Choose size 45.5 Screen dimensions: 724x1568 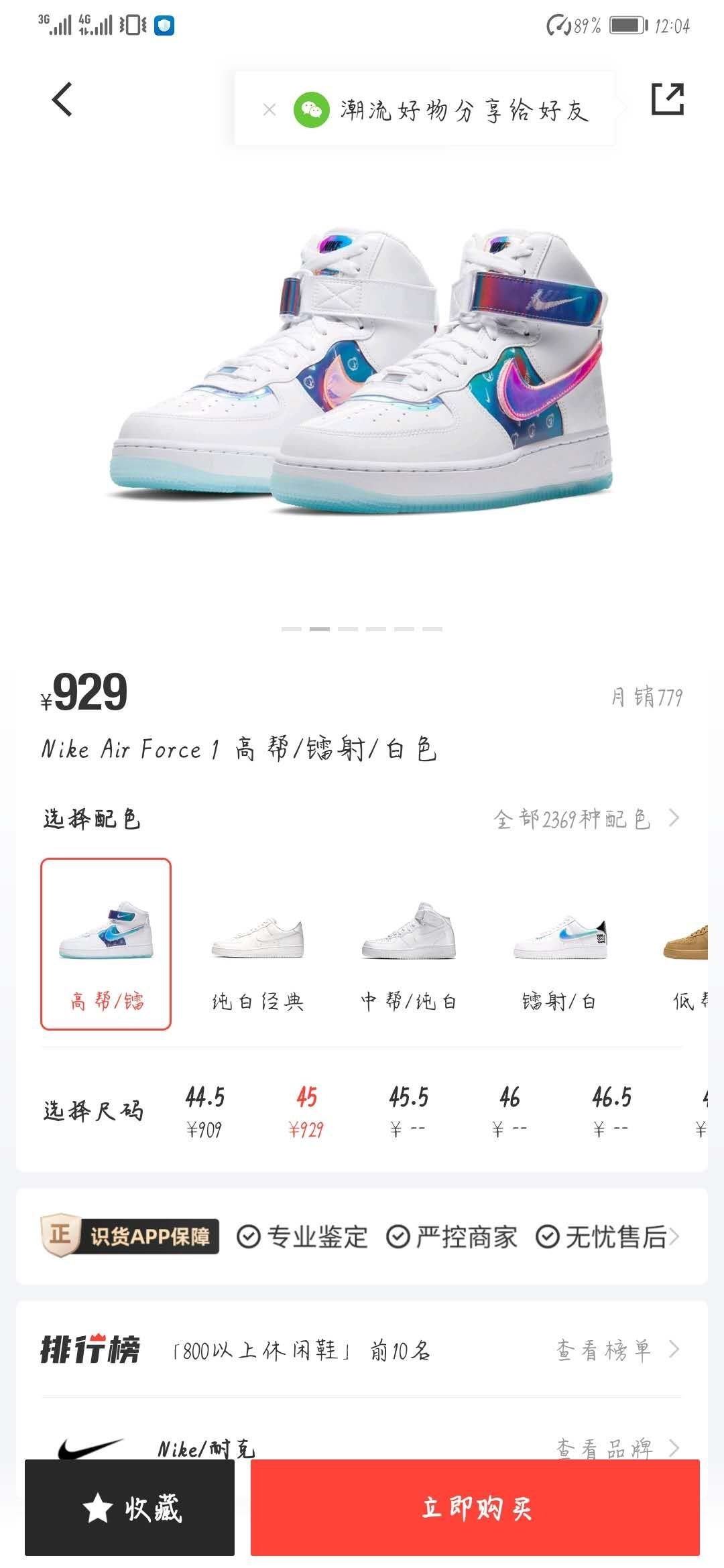[x=408, y=1112]
